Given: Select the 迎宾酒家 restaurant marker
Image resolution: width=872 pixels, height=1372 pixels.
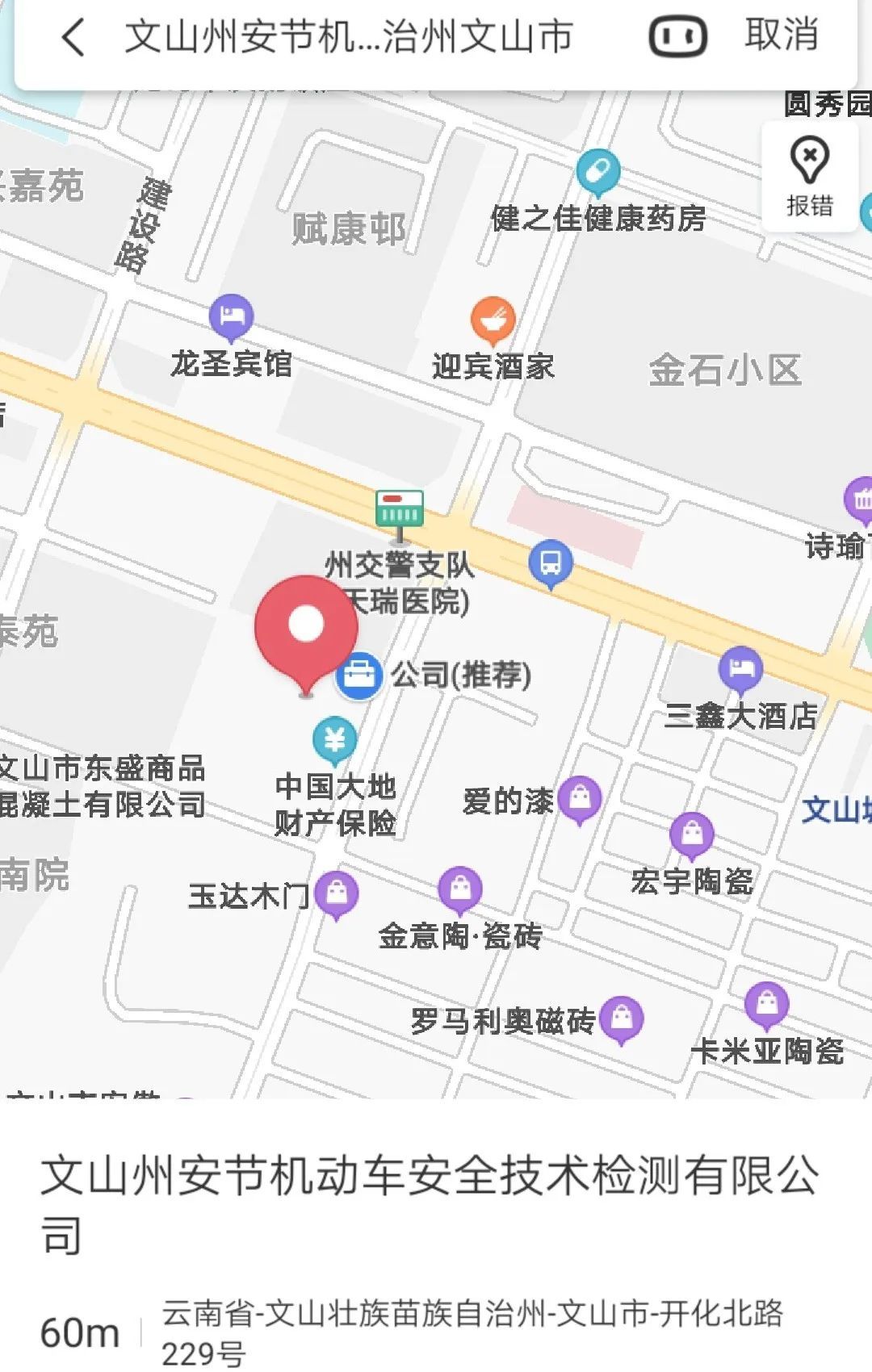Looking at the screenshot, I should [493, 320].
